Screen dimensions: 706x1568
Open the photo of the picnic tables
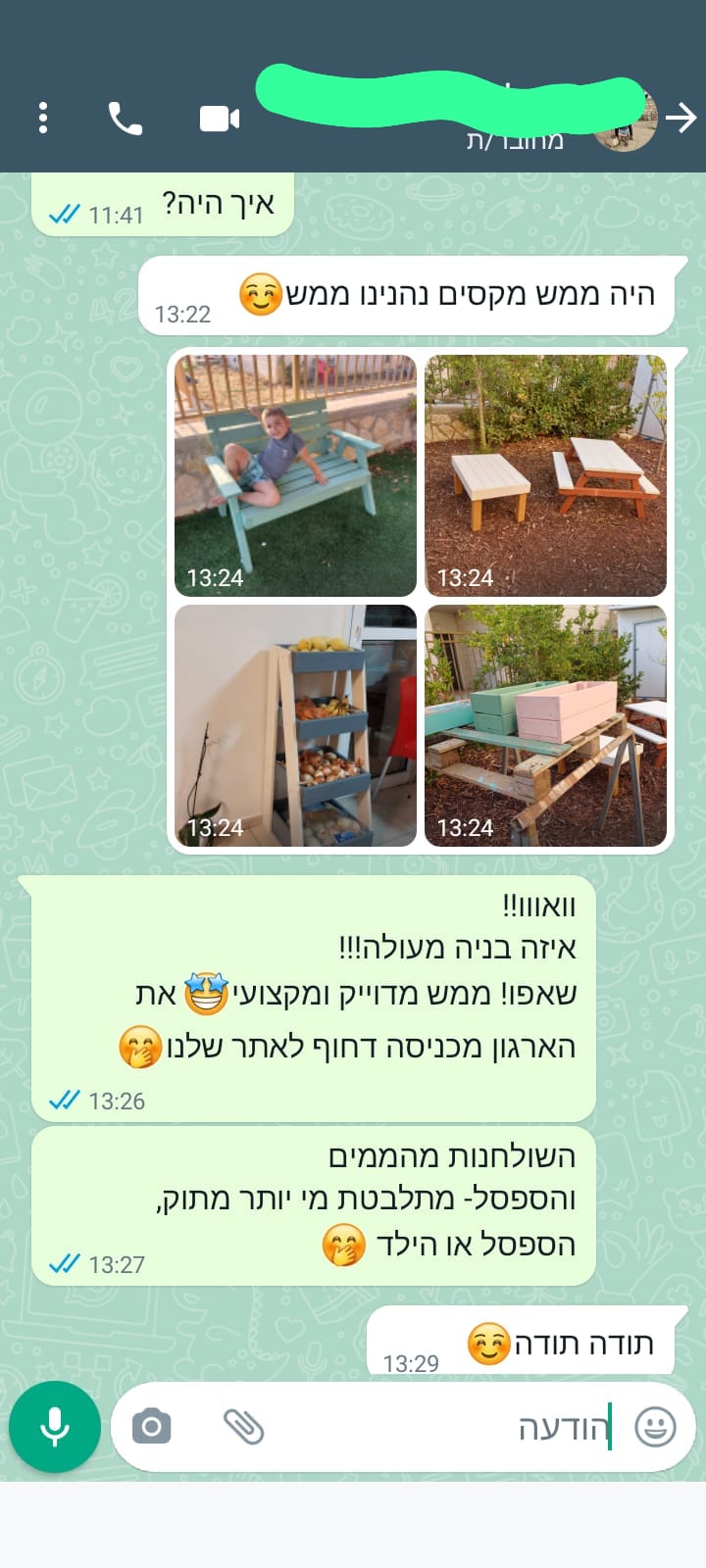(545, 475)
